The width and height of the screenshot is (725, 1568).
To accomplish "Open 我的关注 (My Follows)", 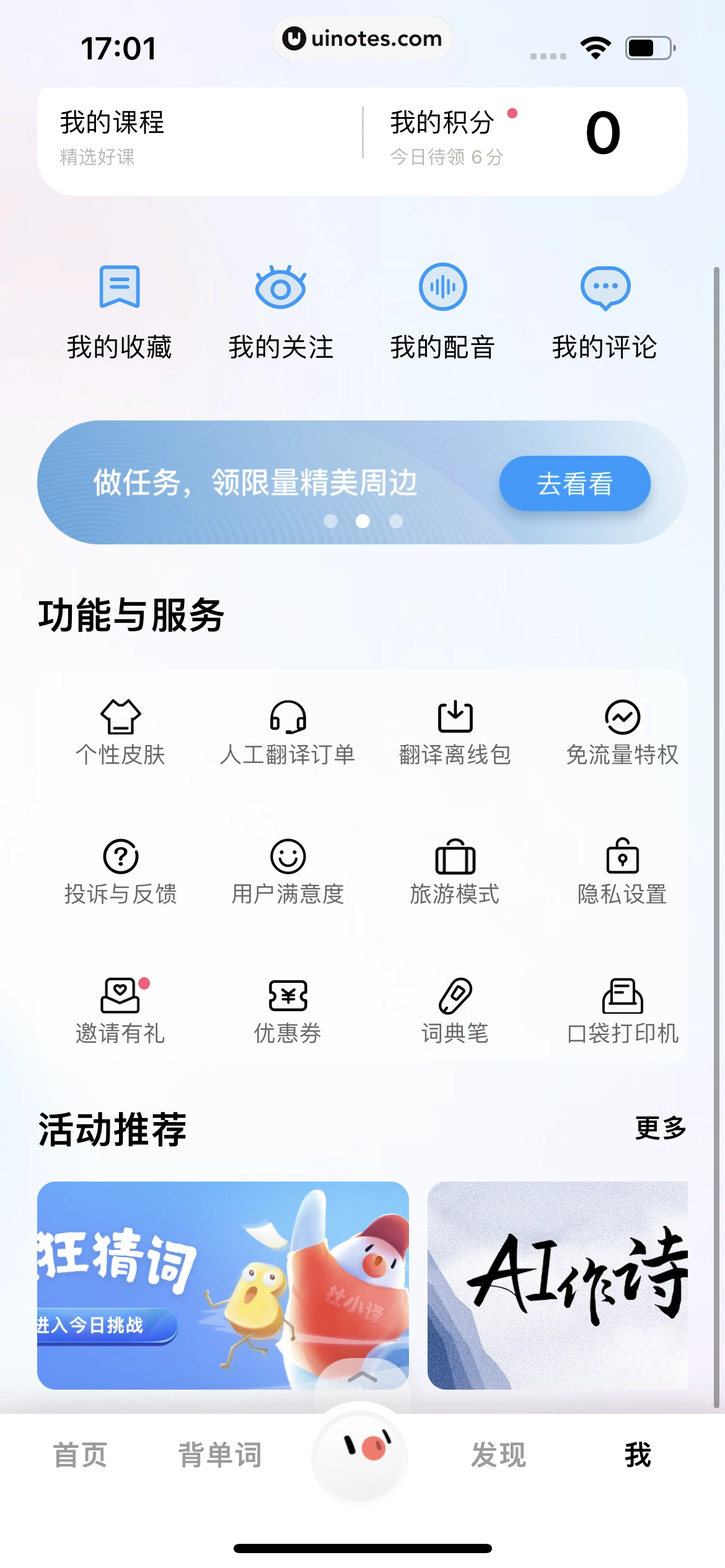I will [280, 313].
